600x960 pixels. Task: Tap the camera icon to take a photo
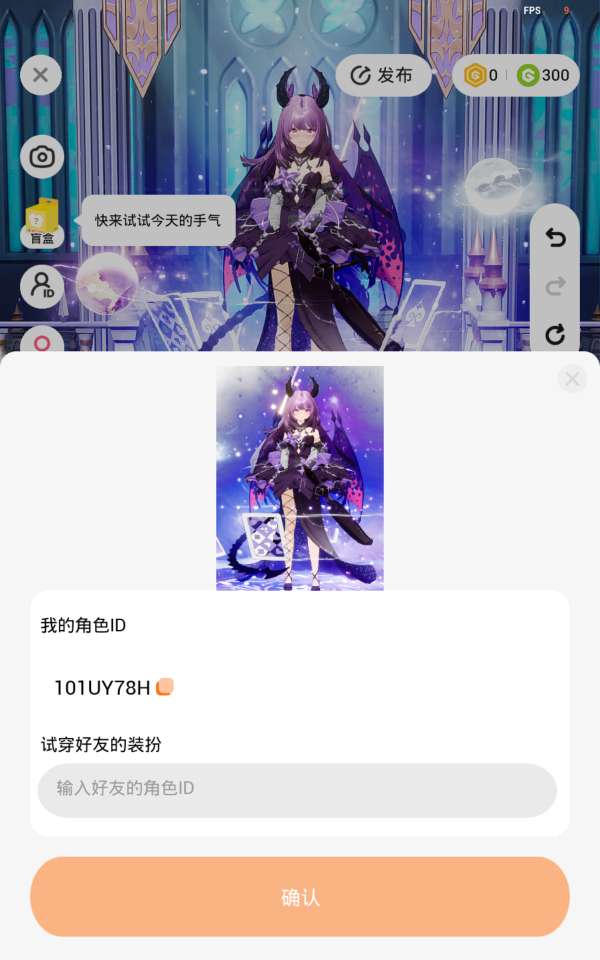pos(42,157)
